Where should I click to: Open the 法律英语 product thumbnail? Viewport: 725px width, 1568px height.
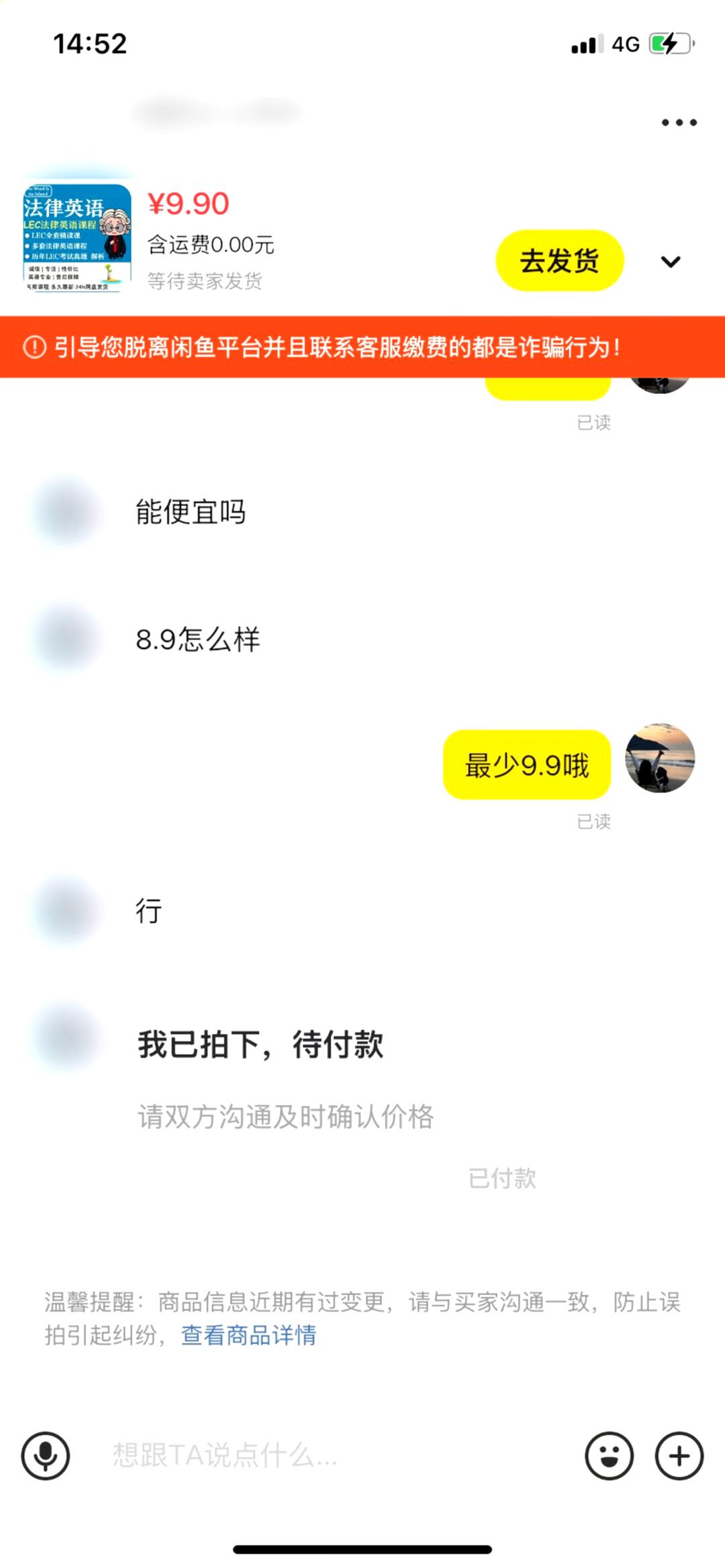point(77,238)
